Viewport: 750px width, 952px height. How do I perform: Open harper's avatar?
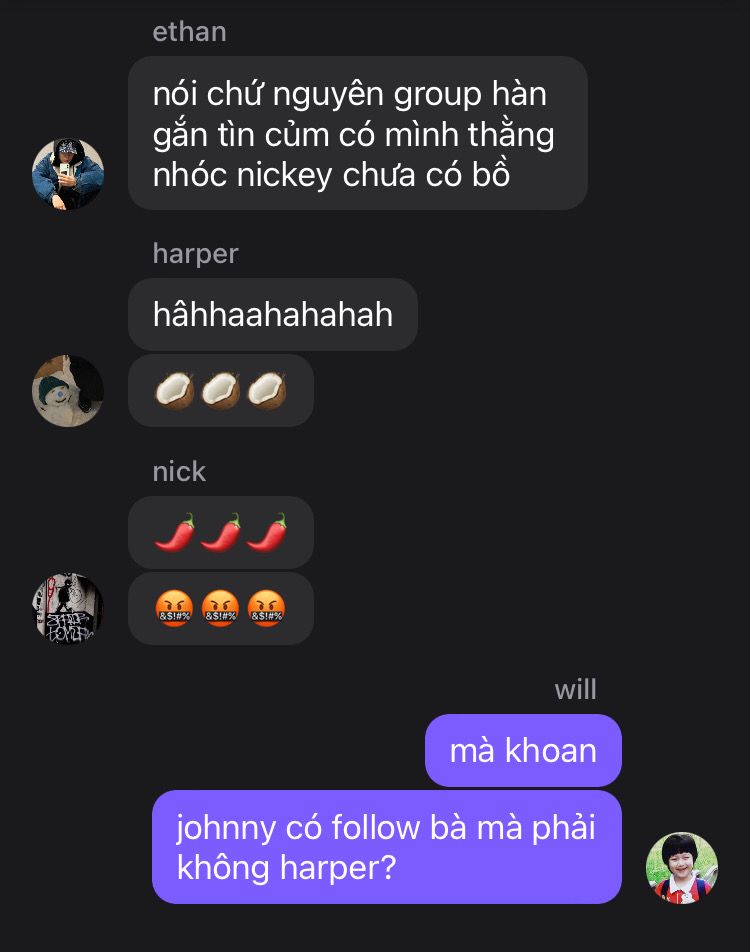tap(68, 391)
